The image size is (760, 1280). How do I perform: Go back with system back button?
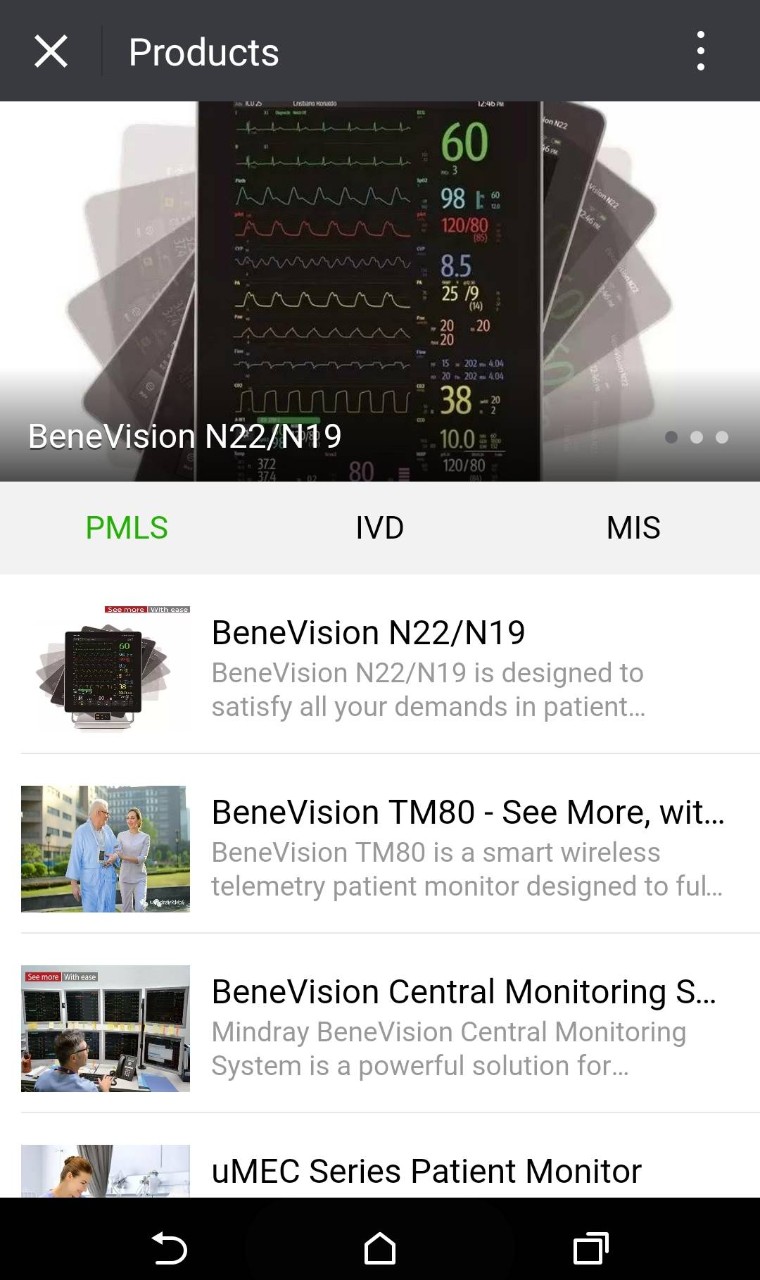tap(169, 1248)
